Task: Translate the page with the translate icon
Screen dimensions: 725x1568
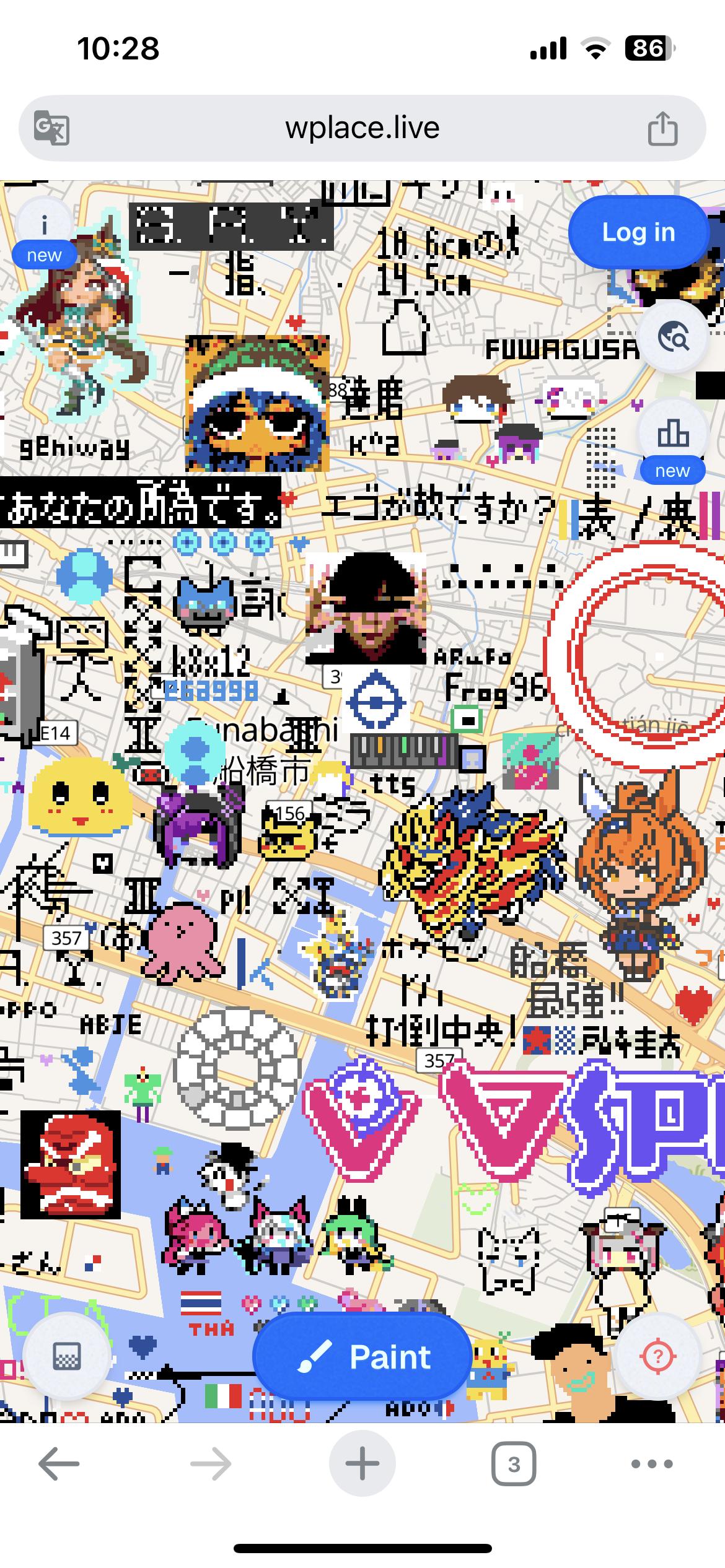Action: 51,128
